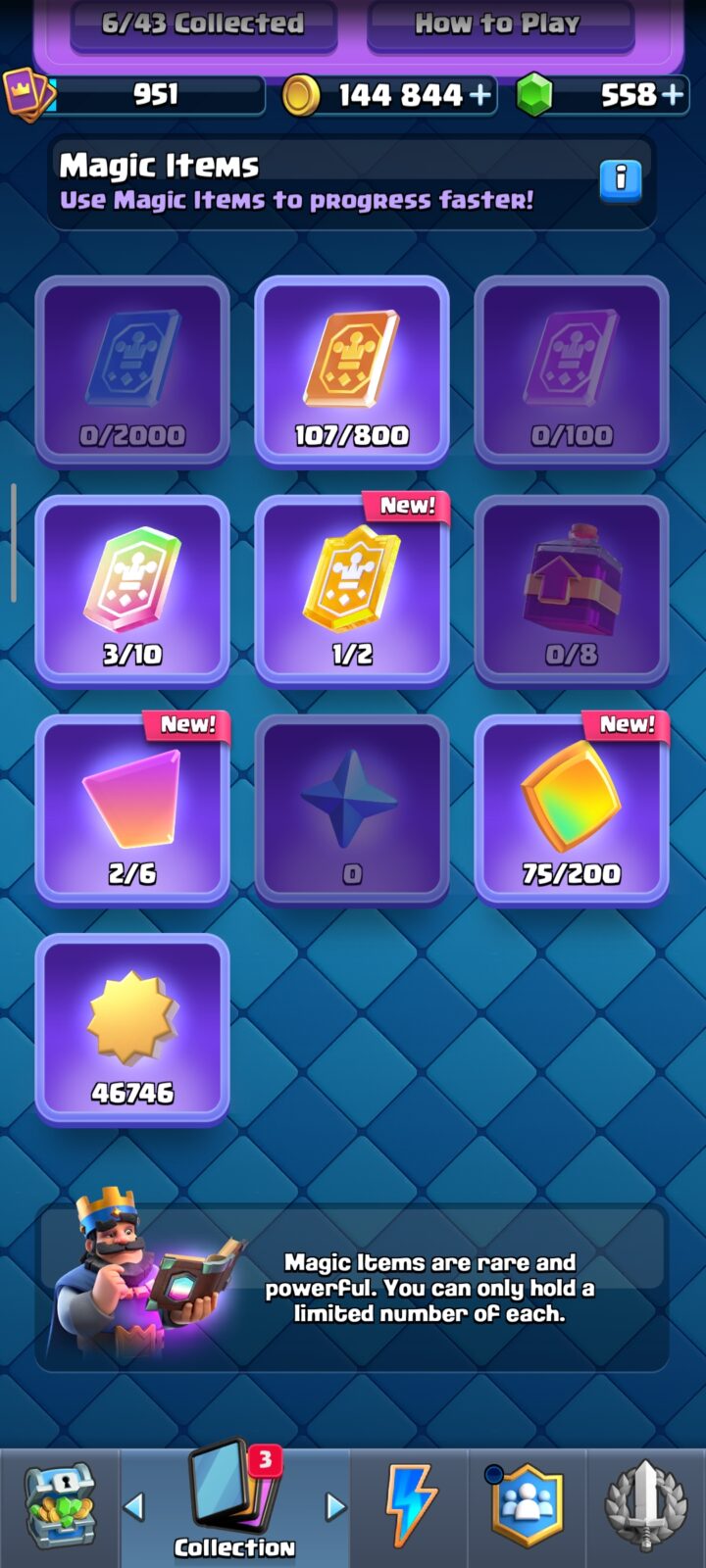Image resolution: width=706 pixels, height=1568 pixels.
Task: Switch to the sword and laurel tab
Action: tap(645, 1507)
